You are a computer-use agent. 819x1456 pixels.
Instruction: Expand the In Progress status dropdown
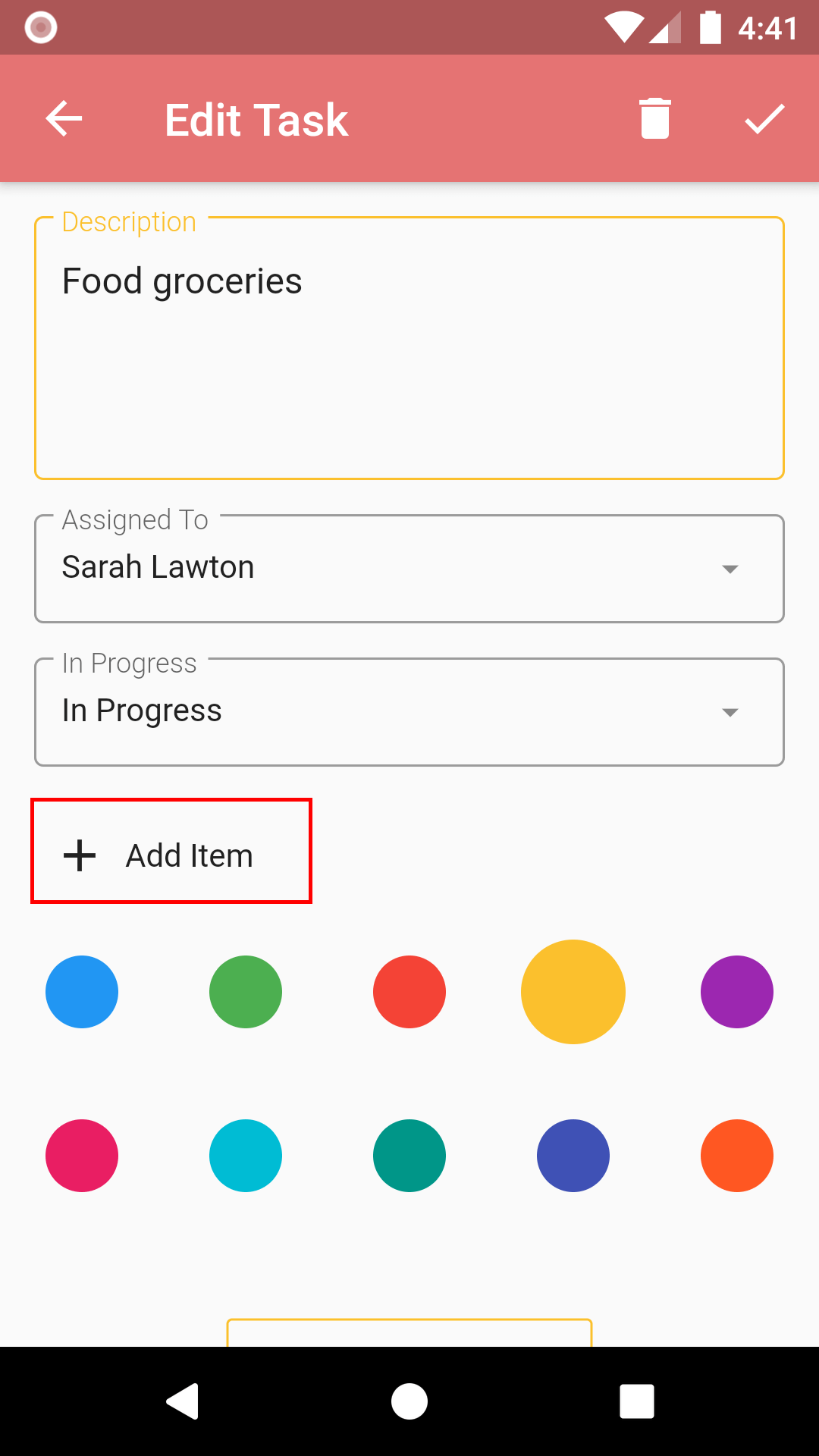tap(409, 712)
